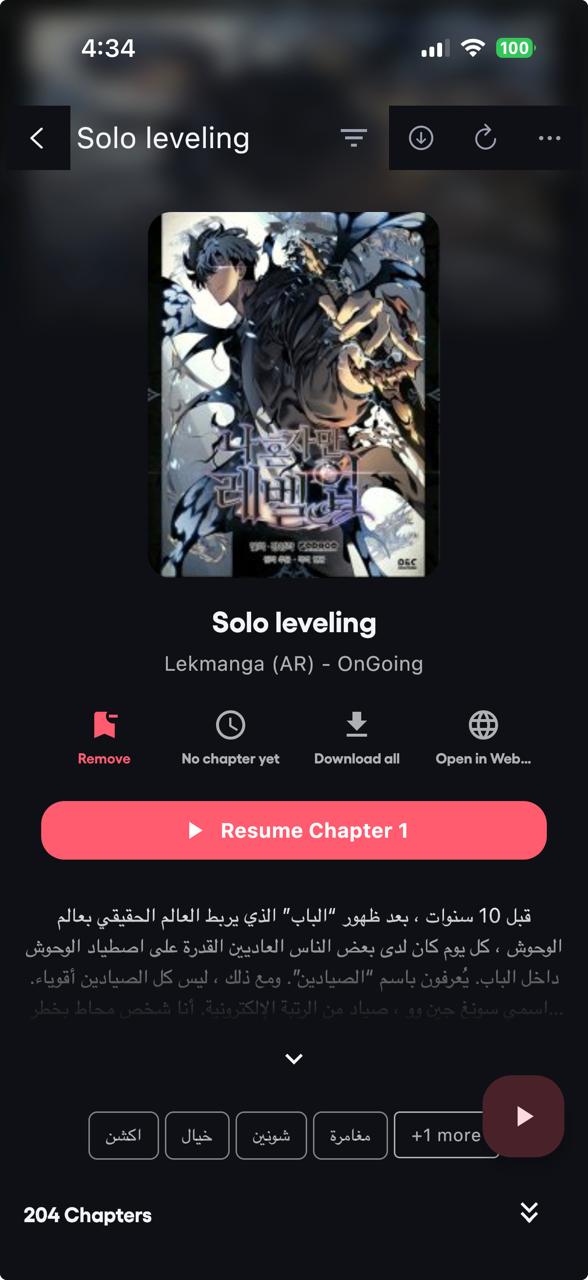Image resolution: width=588 pixels, height=1280 pixels.
Task: Expand the full description
Action: coord(294,1058)
